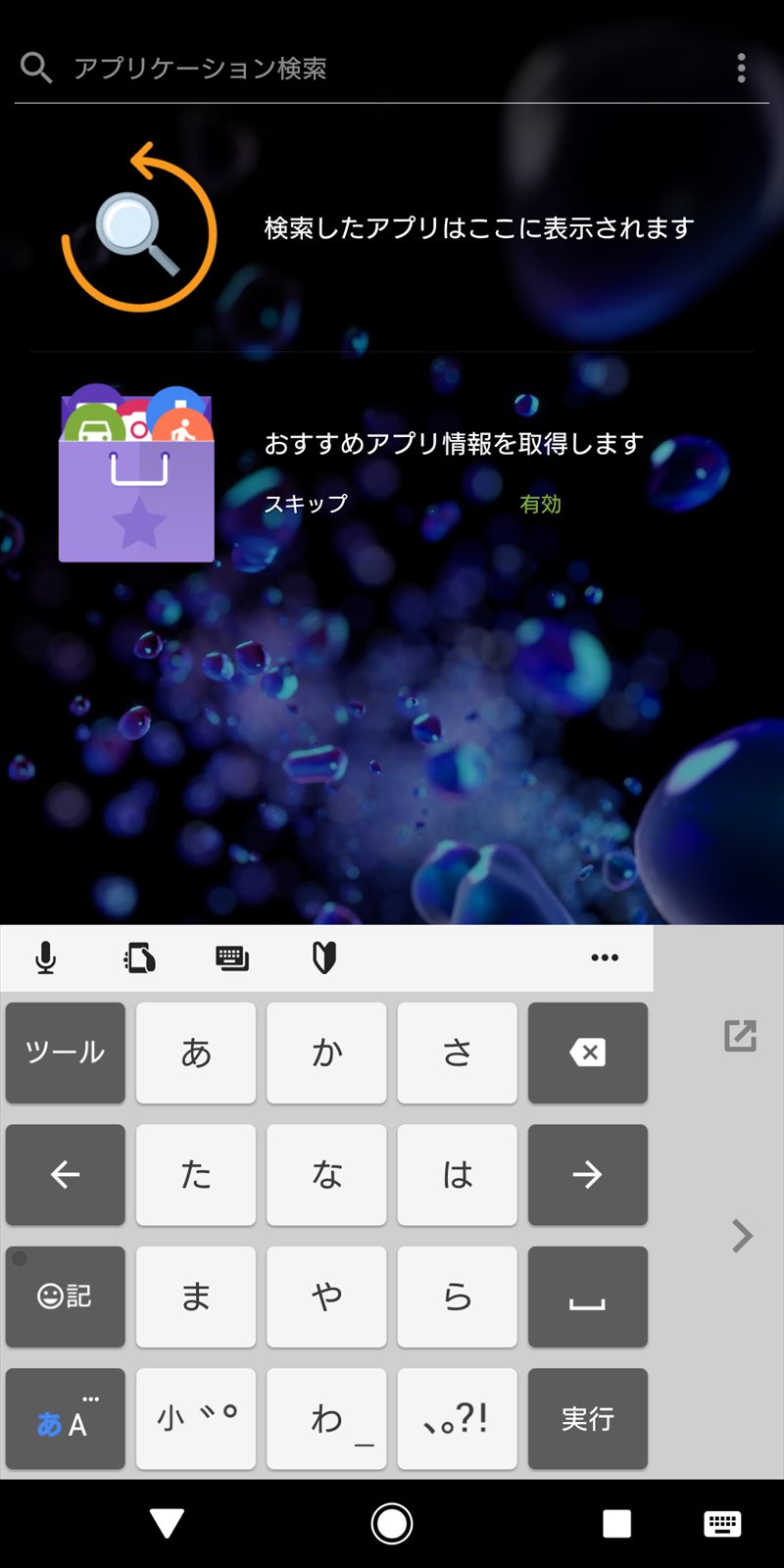Tap the right chevron beside the keyboard
The width and height of the screenshot is (784, 1568).
coord(742,1236)
